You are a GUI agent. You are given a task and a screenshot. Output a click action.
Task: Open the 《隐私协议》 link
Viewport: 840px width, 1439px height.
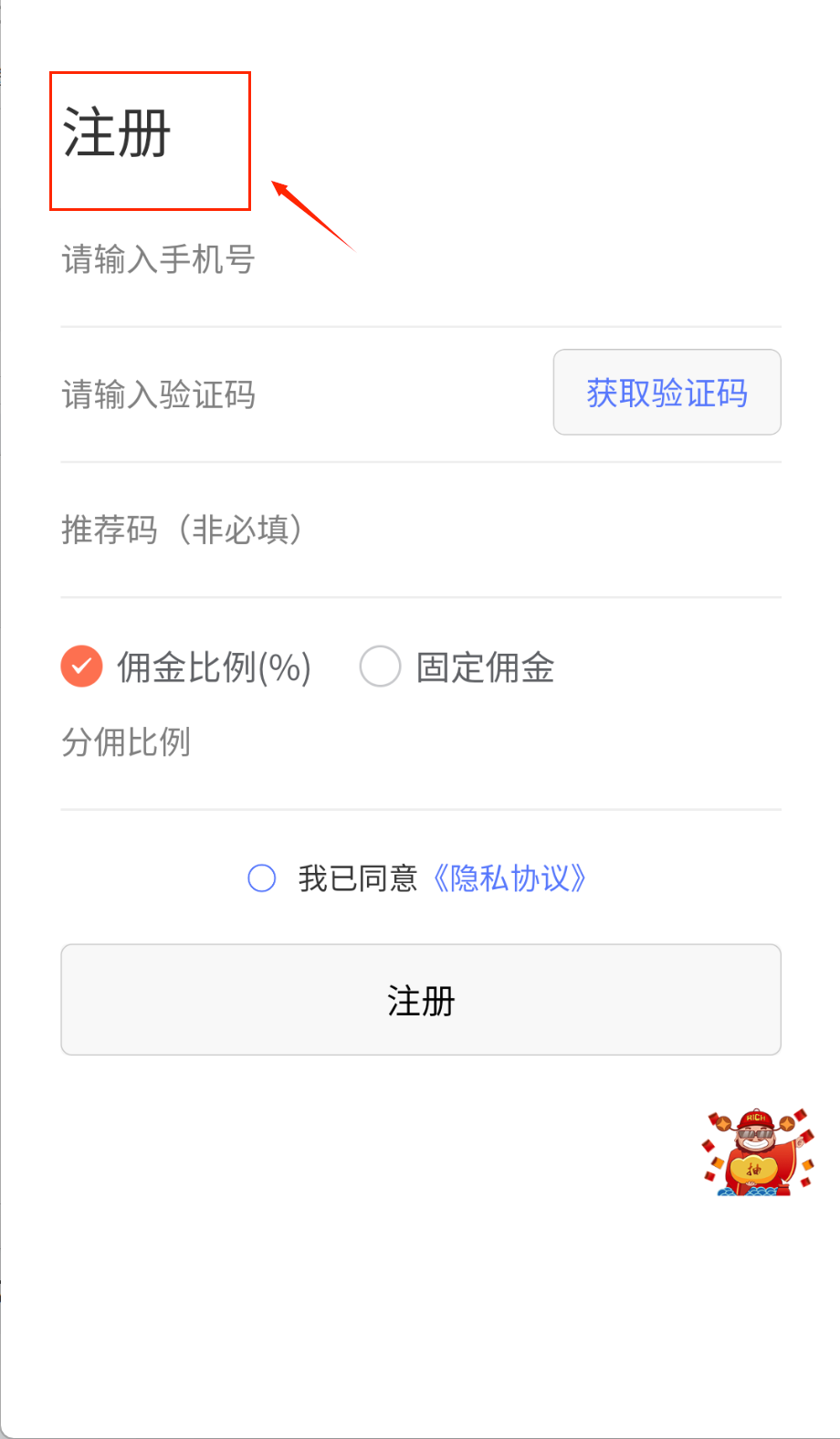pos(509,878)
